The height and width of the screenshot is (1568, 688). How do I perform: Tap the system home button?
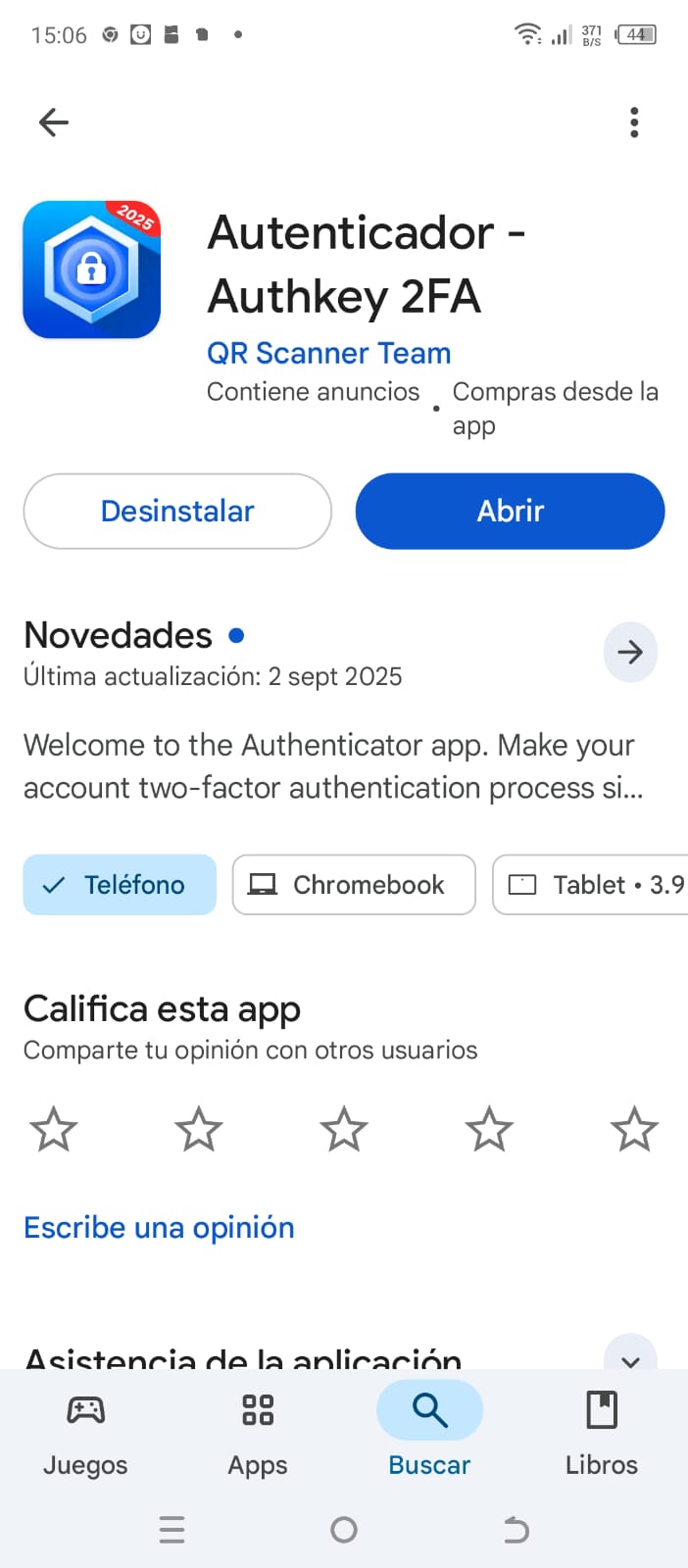pyautogui.click(x=344, y=1529)
